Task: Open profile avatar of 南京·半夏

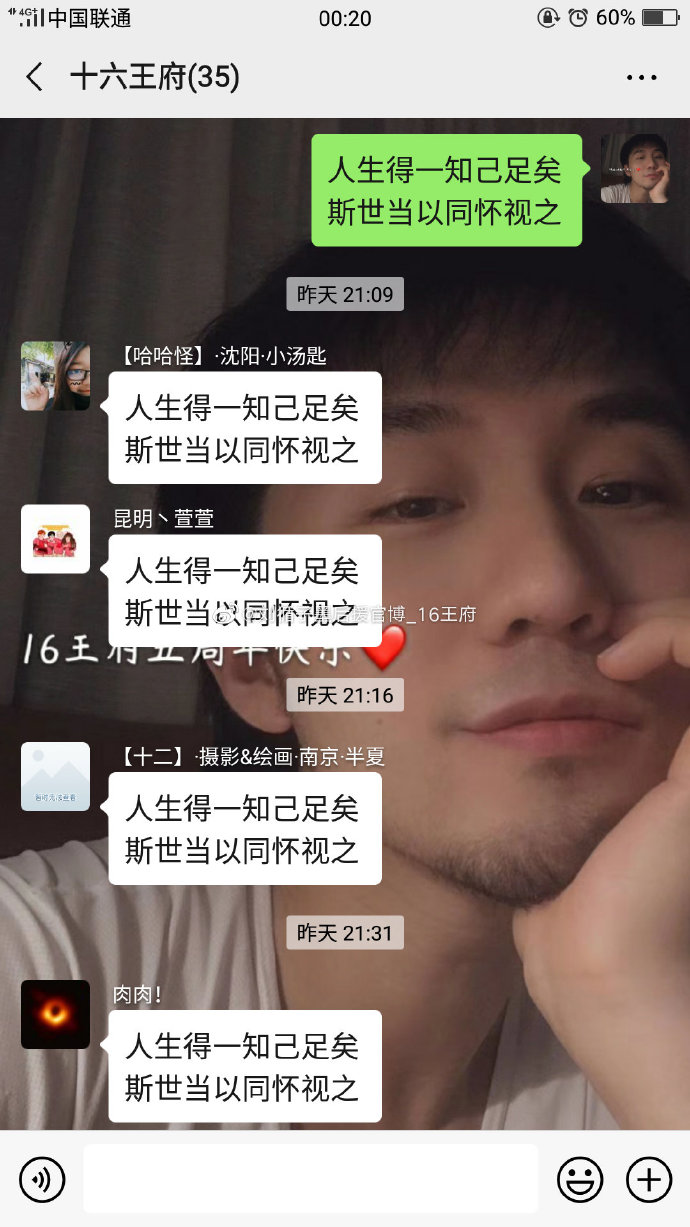Action: [56, 777]
